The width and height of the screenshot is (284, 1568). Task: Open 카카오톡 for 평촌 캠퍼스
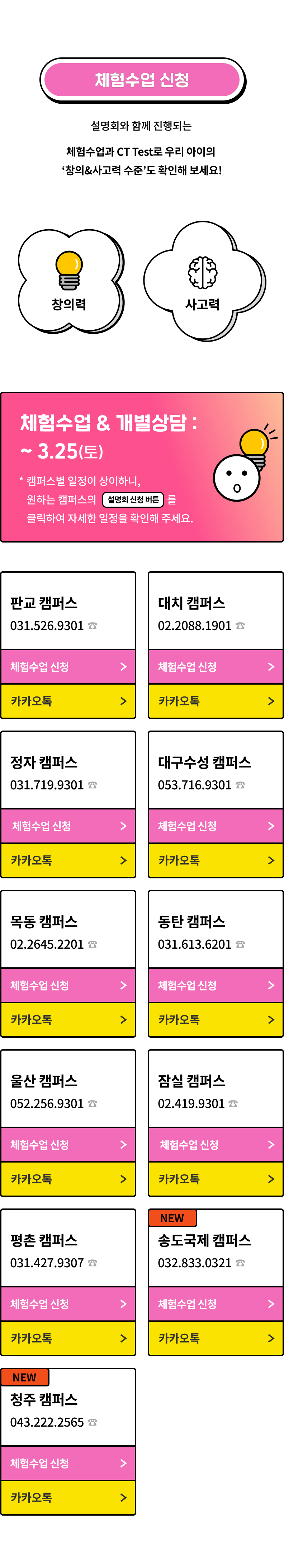pos(68,1338)
